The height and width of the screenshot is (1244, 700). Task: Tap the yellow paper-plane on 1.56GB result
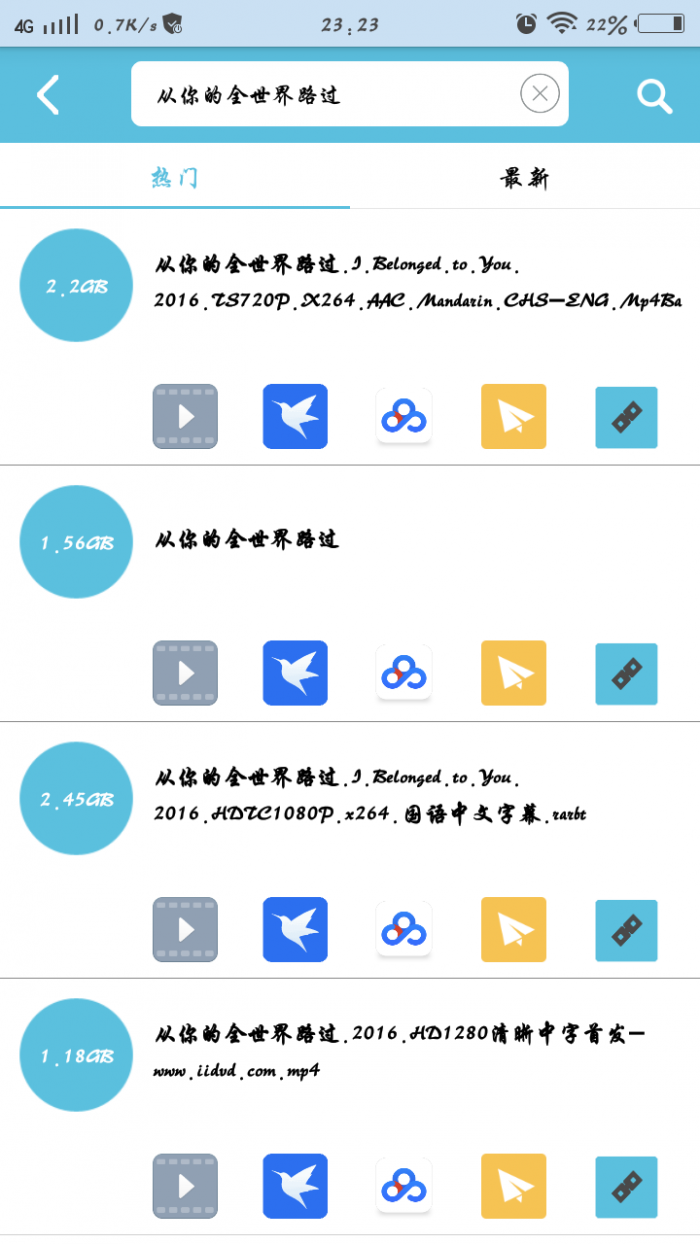pyautogui.click(x=513, y=673)
